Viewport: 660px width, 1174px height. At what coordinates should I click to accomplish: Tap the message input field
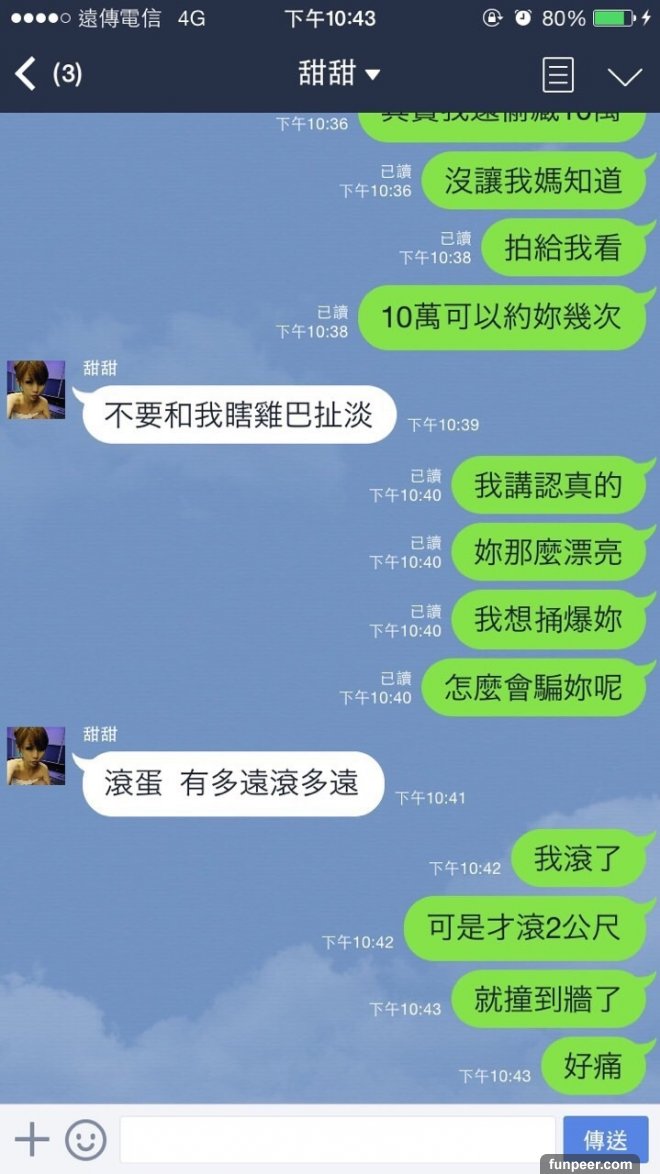(x=337, y=1139)
